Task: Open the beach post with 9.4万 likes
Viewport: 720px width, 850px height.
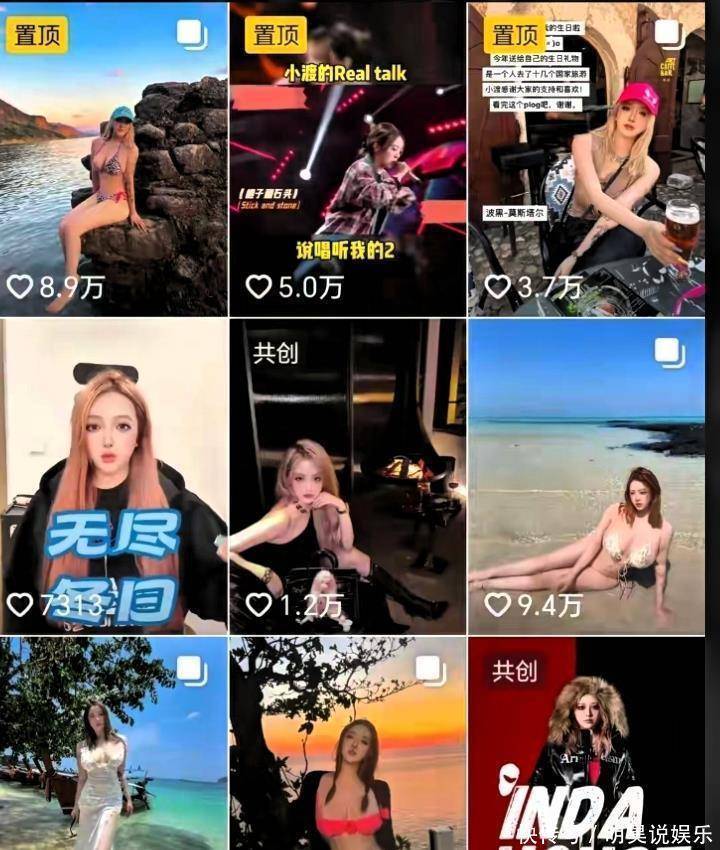Action: (x=586, y=475)
